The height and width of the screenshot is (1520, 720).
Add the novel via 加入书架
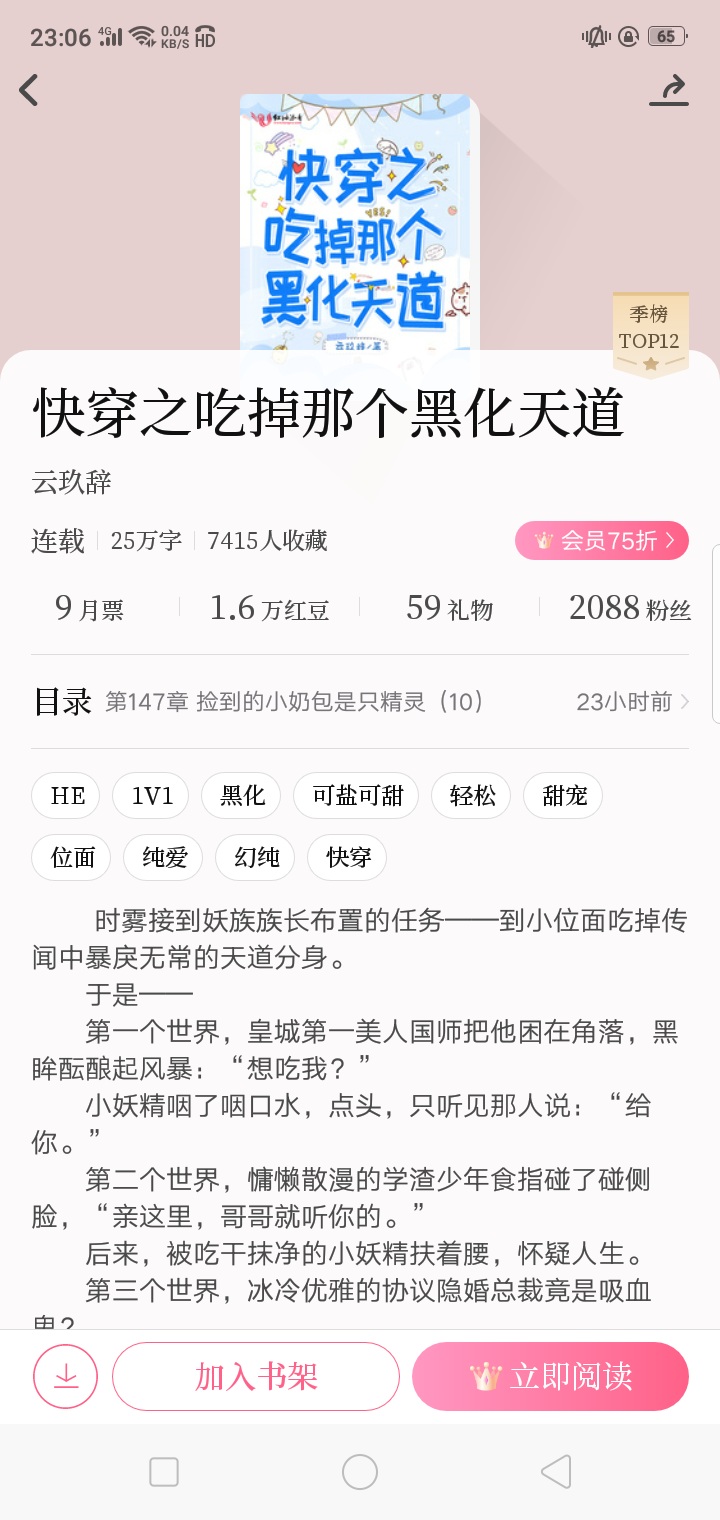click(256, 1377)
